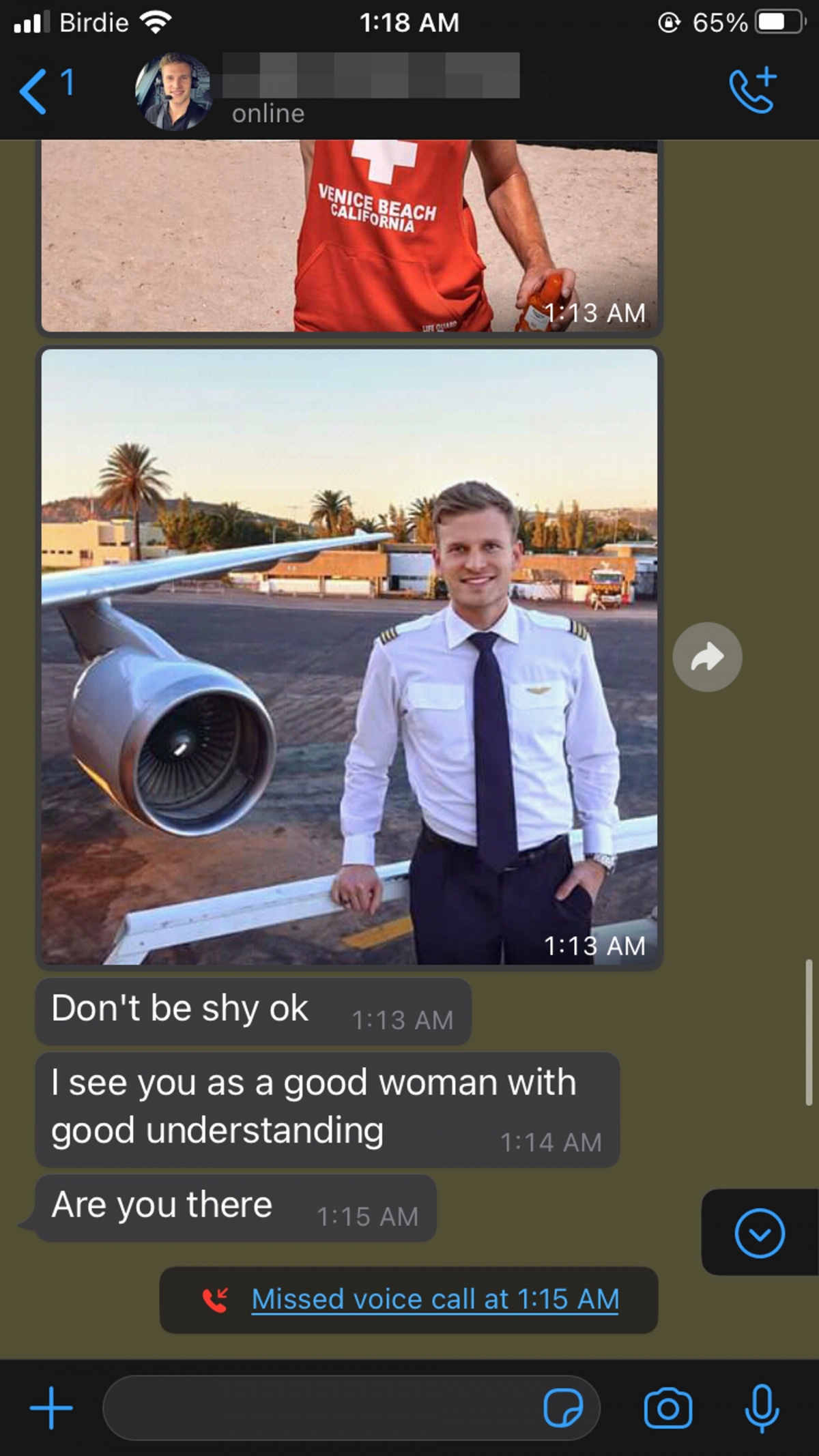Forward the pilot photo message

coord(707,657)
